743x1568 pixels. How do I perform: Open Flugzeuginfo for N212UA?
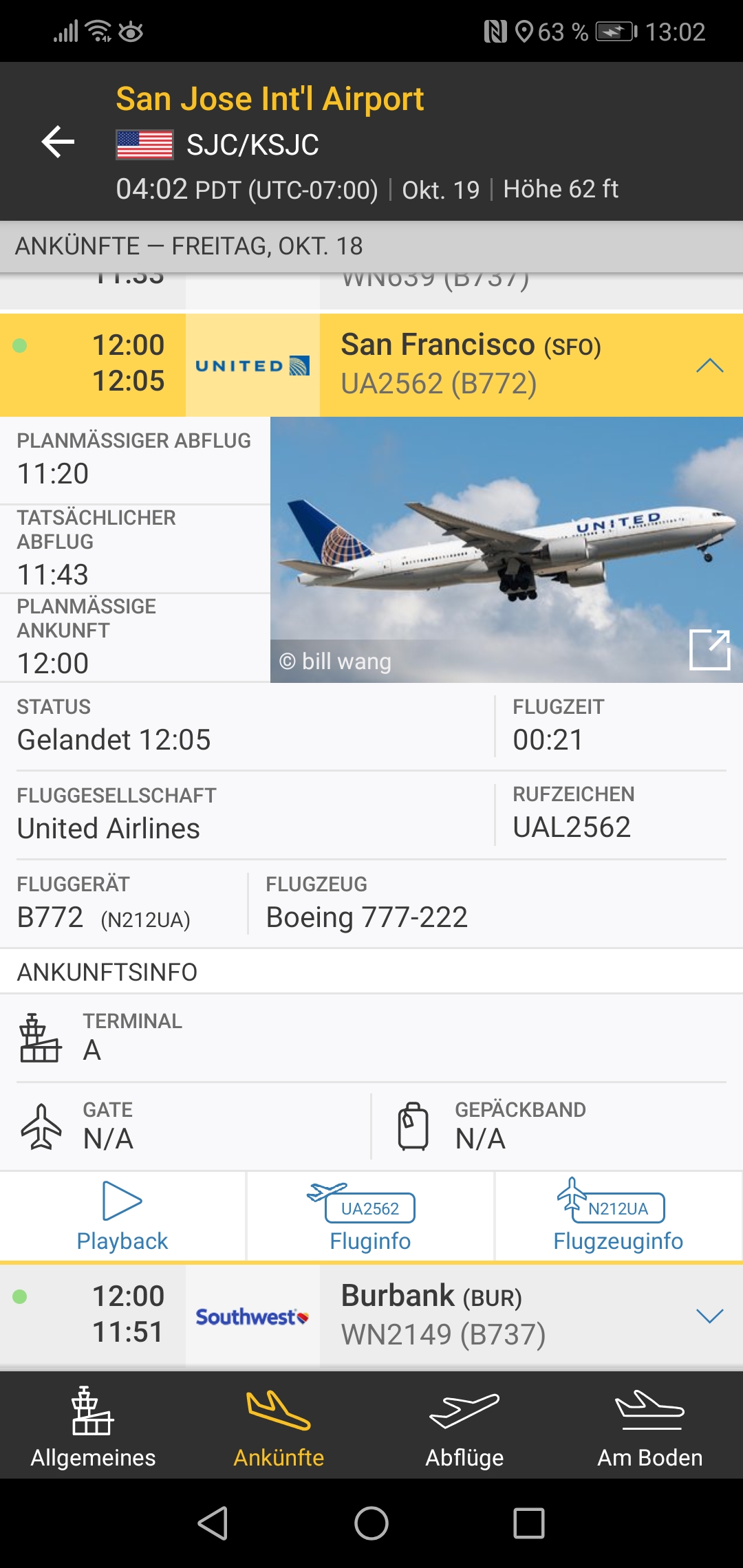[x=618, y=1216]
